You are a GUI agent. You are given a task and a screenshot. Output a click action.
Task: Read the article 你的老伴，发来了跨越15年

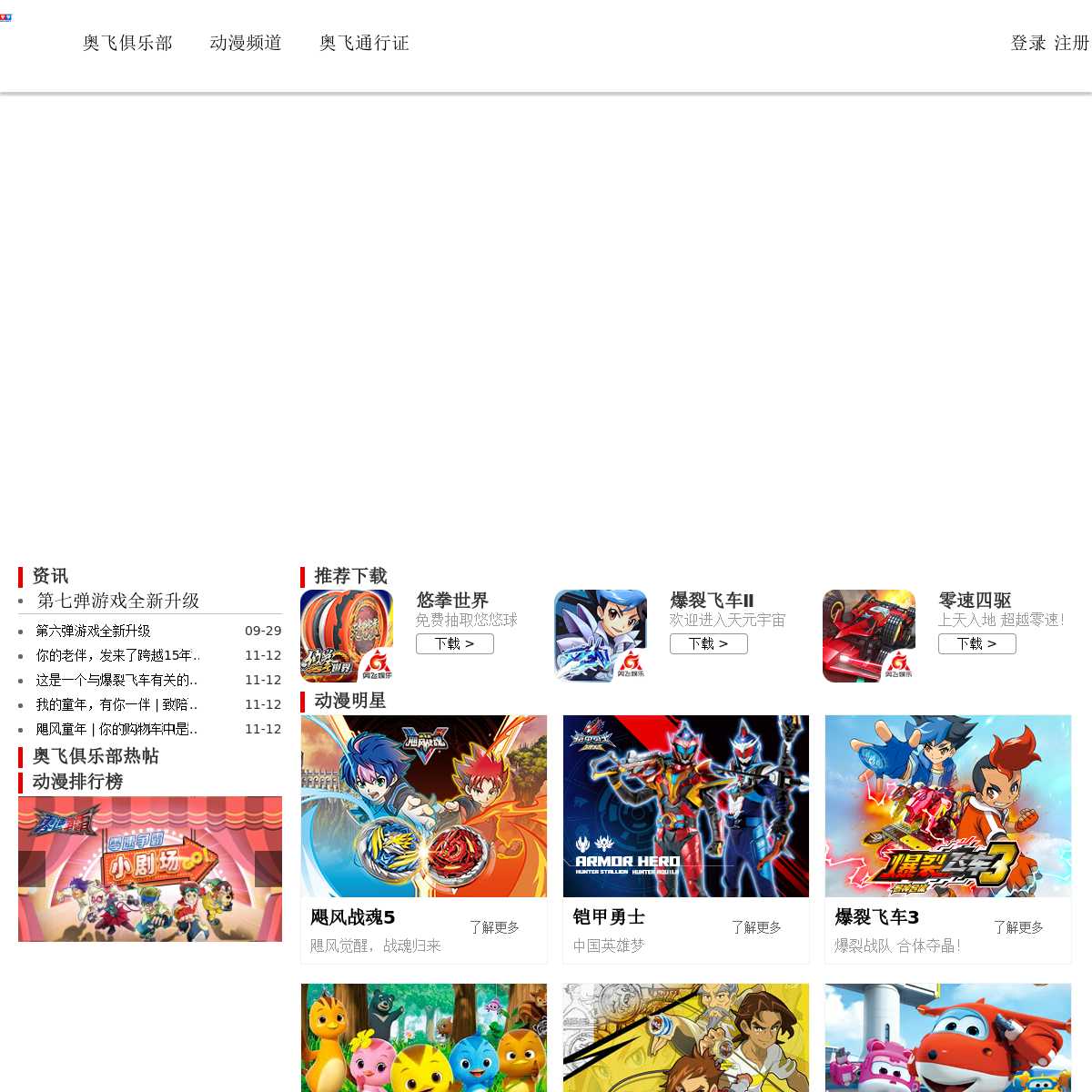click(x=117, y=655)
